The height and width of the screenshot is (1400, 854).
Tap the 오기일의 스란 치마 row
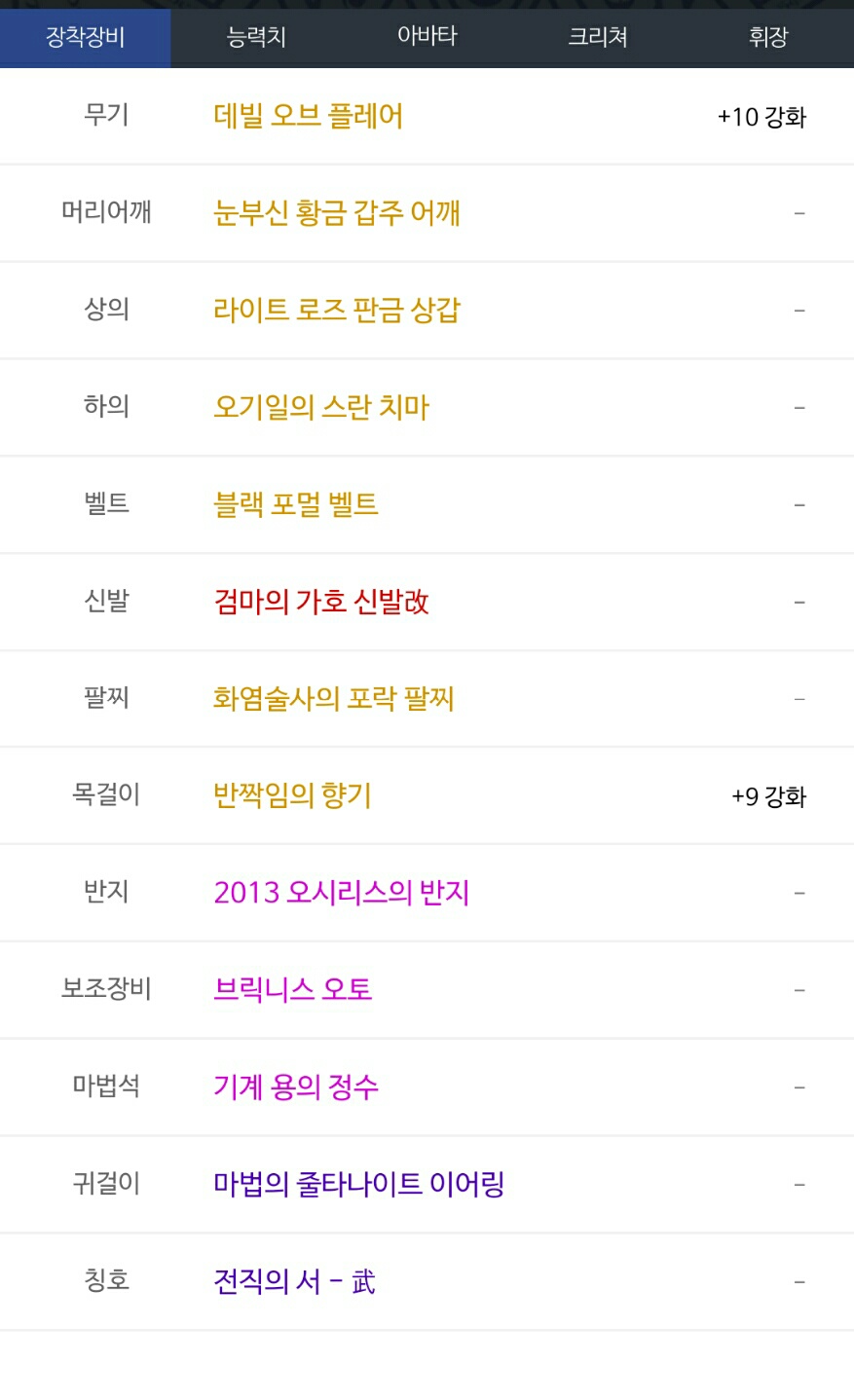click(x=427, y=407)
